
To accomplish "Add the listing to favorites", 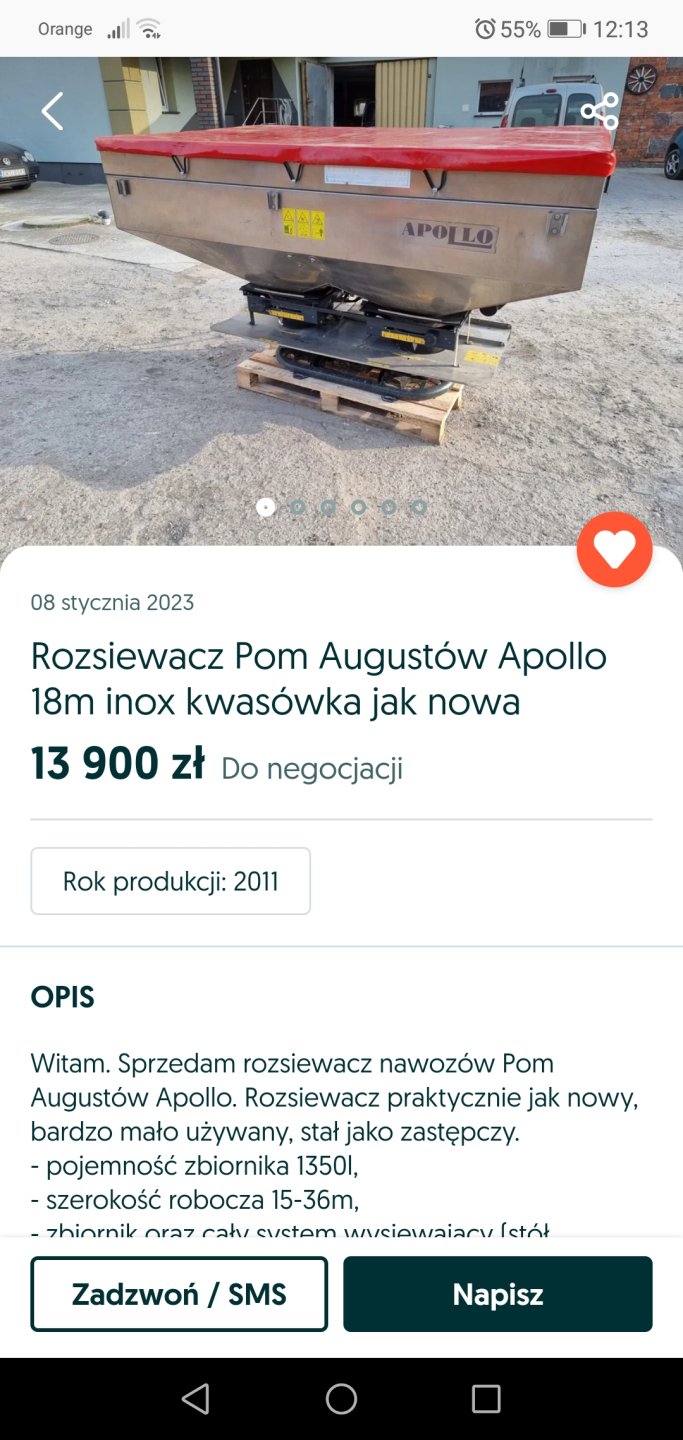I will 614,549.
